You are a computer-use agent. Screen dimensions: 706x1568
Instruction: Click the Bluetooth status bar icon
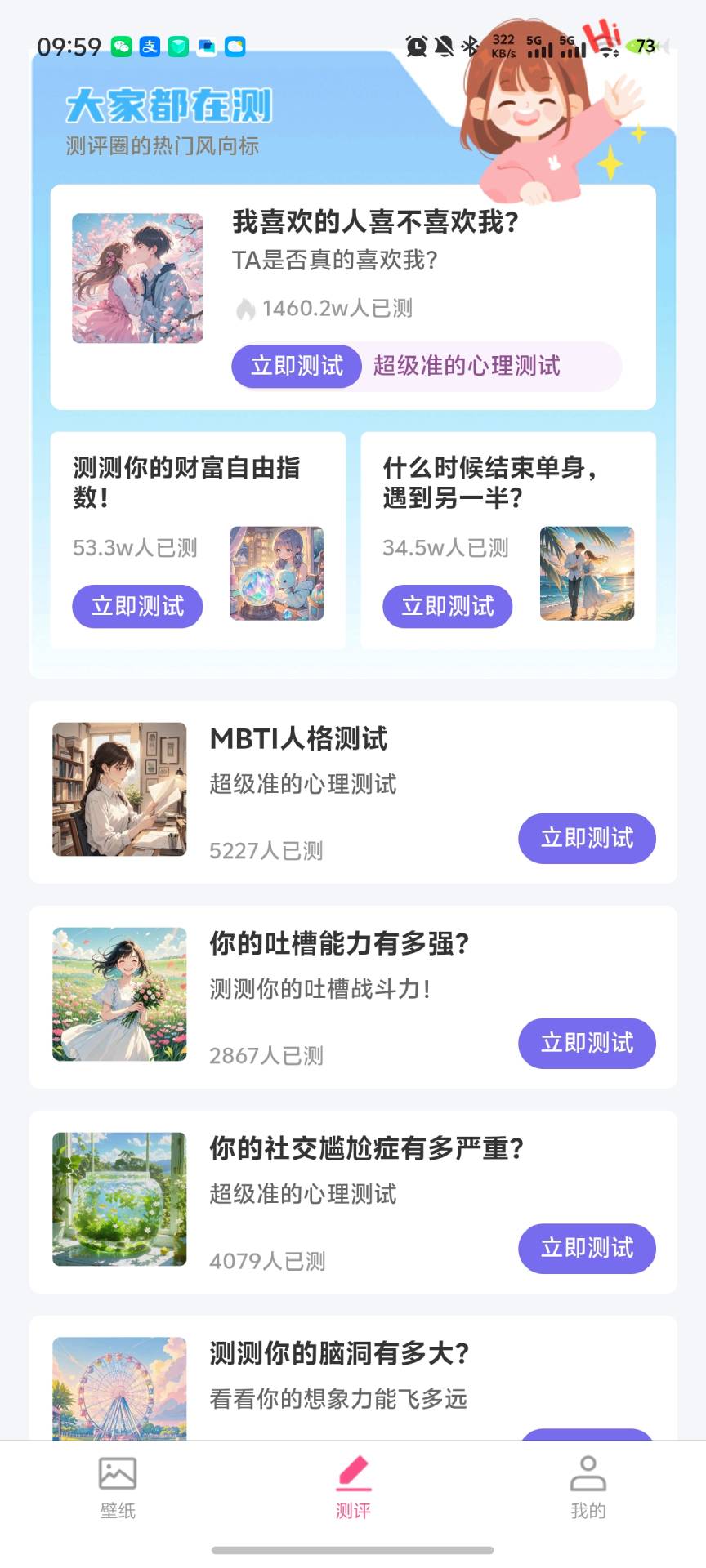pos(470,47)
